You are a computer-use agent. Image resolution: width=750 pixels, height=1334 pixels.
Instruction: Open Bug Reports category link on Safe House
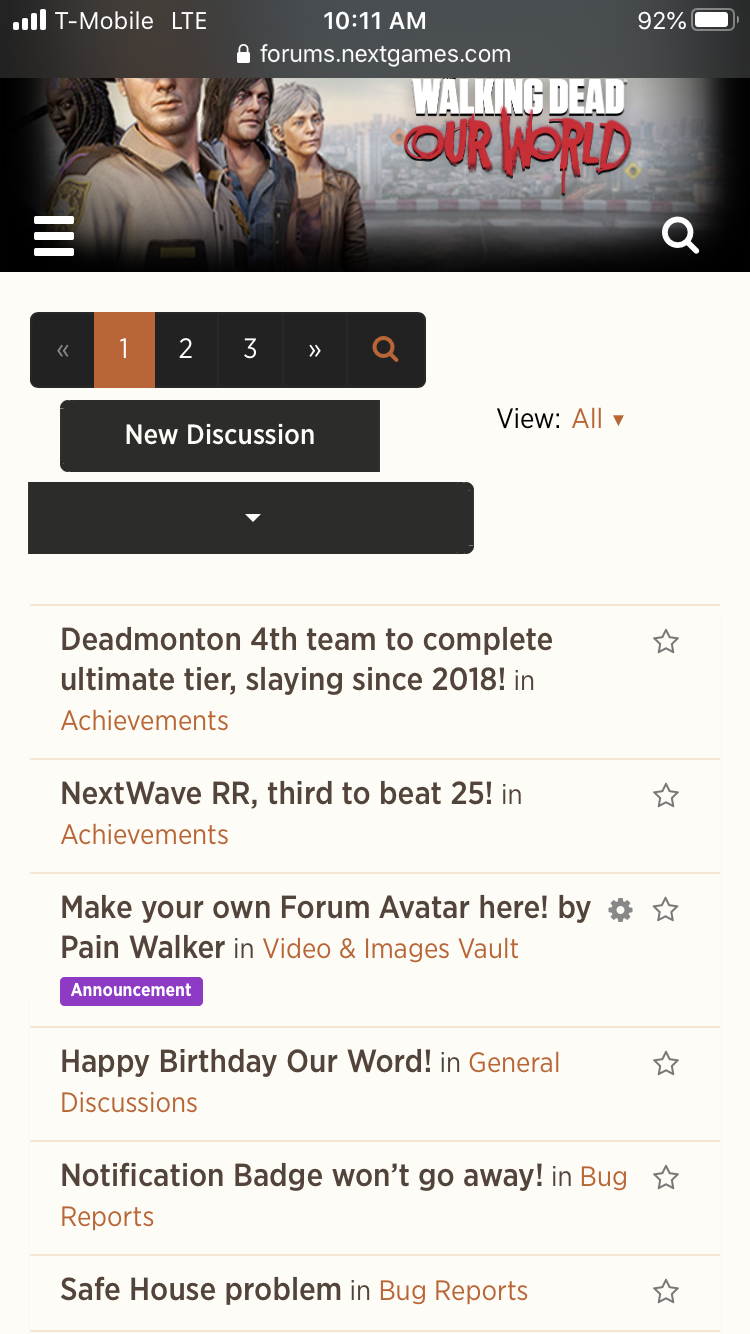pyautogui.click(x=453, y=1291)
